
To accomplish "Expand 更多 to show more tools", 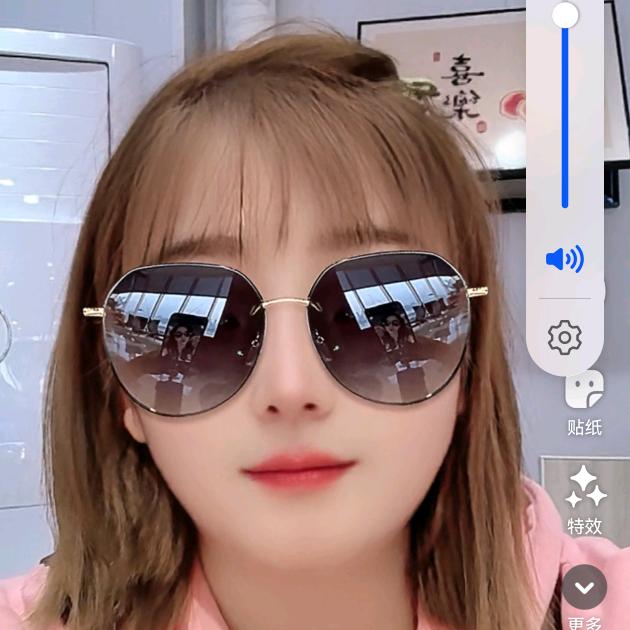I will 585,588.
